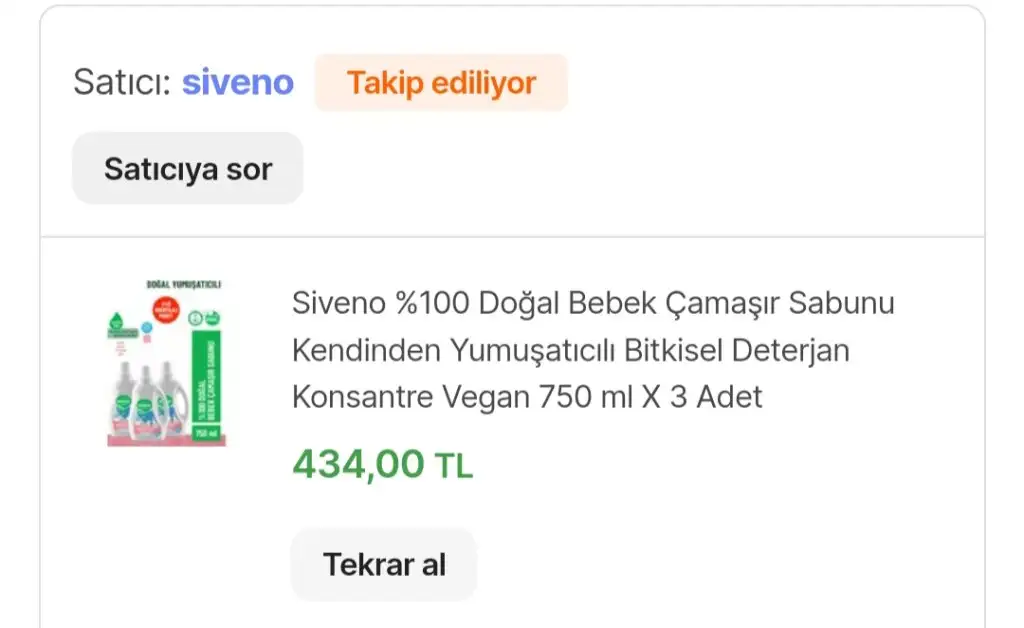
Task: Open the siveno seller page
Action: point(237,83)
